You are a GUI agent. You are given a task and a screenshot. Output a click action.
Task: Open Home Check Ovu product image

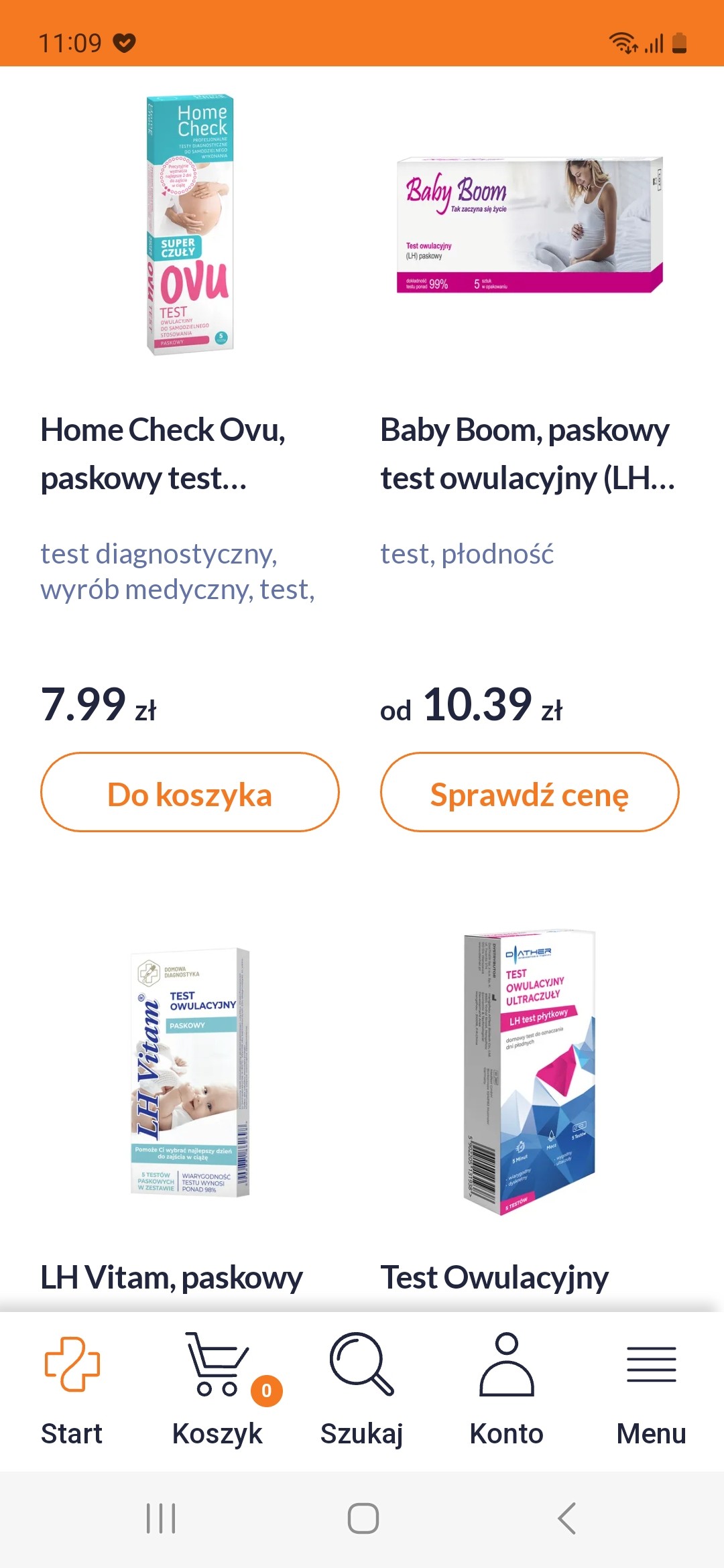(x=190, y=224)
